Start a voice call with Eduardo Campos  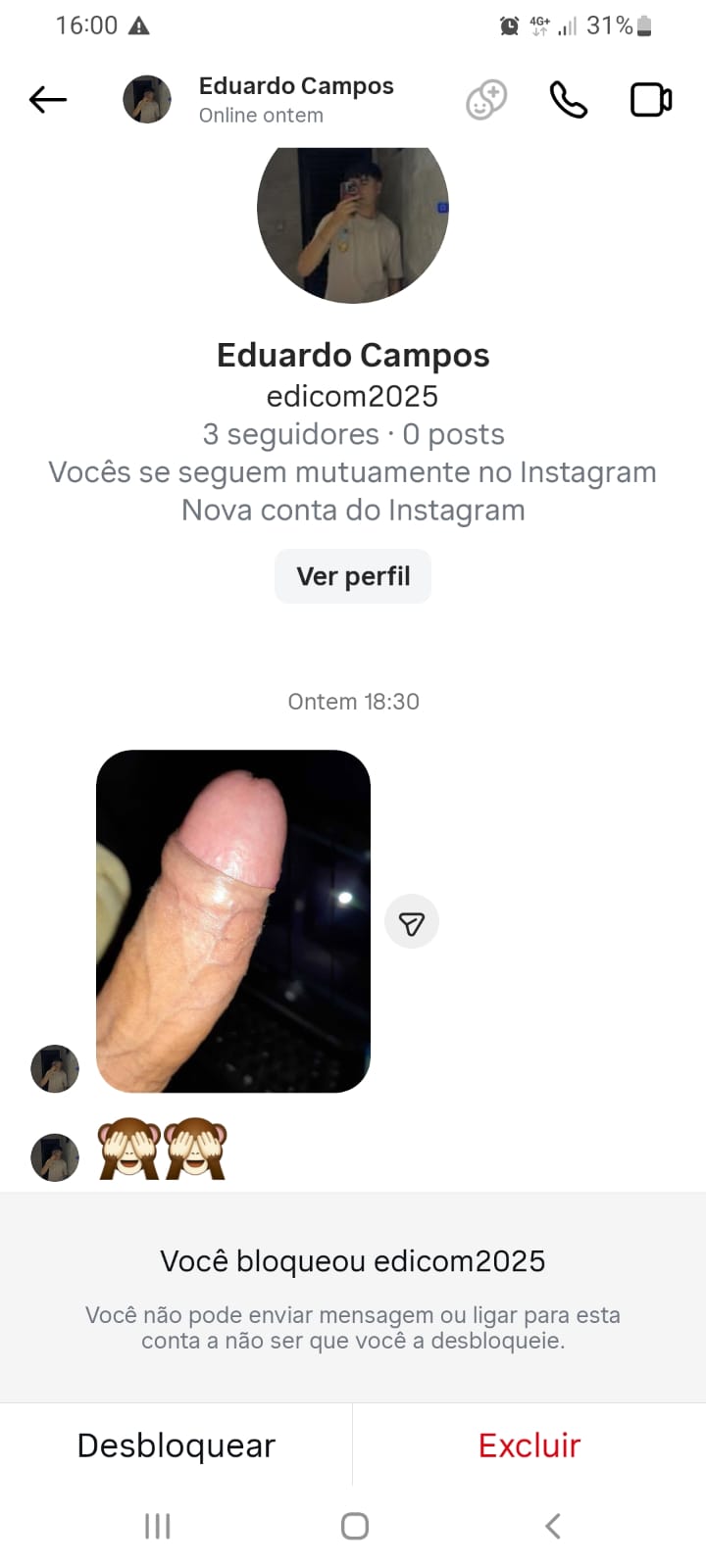568,100
